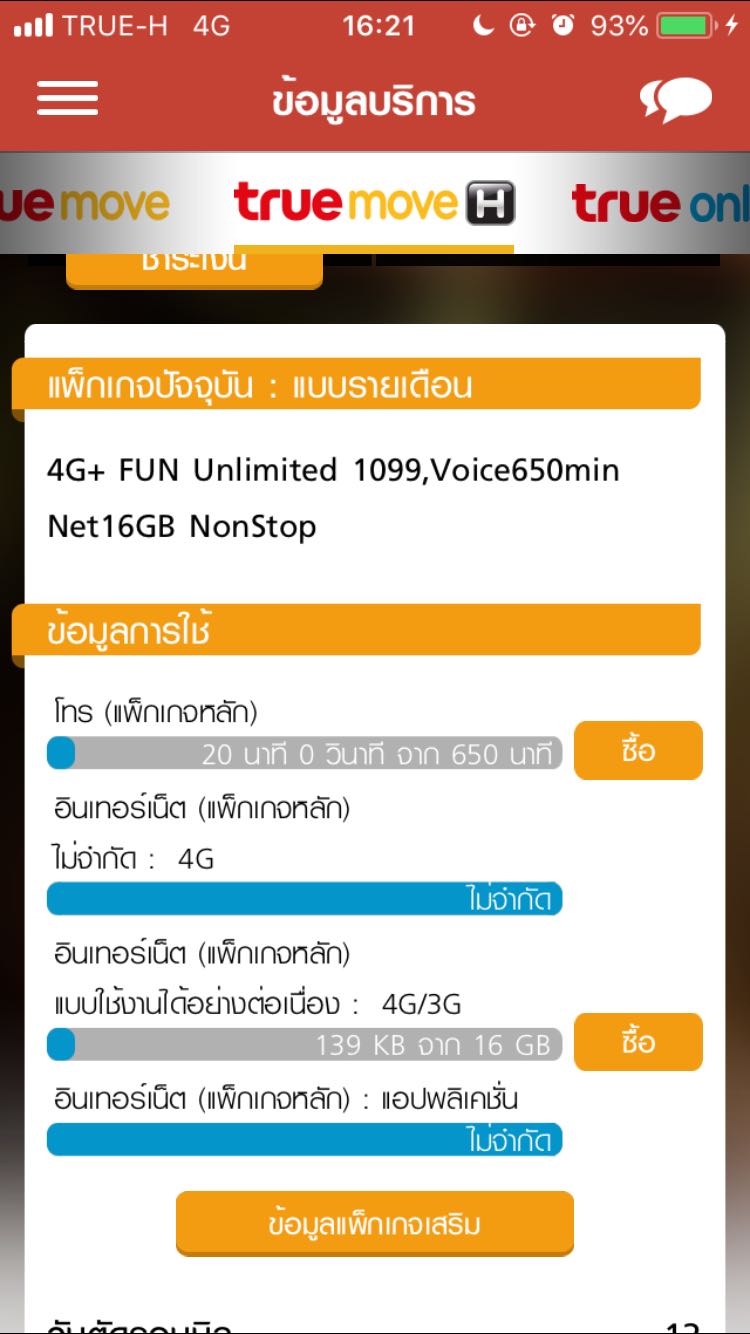Switch to the true online tab
The image size is (750, 1334).
coord(661,204)
